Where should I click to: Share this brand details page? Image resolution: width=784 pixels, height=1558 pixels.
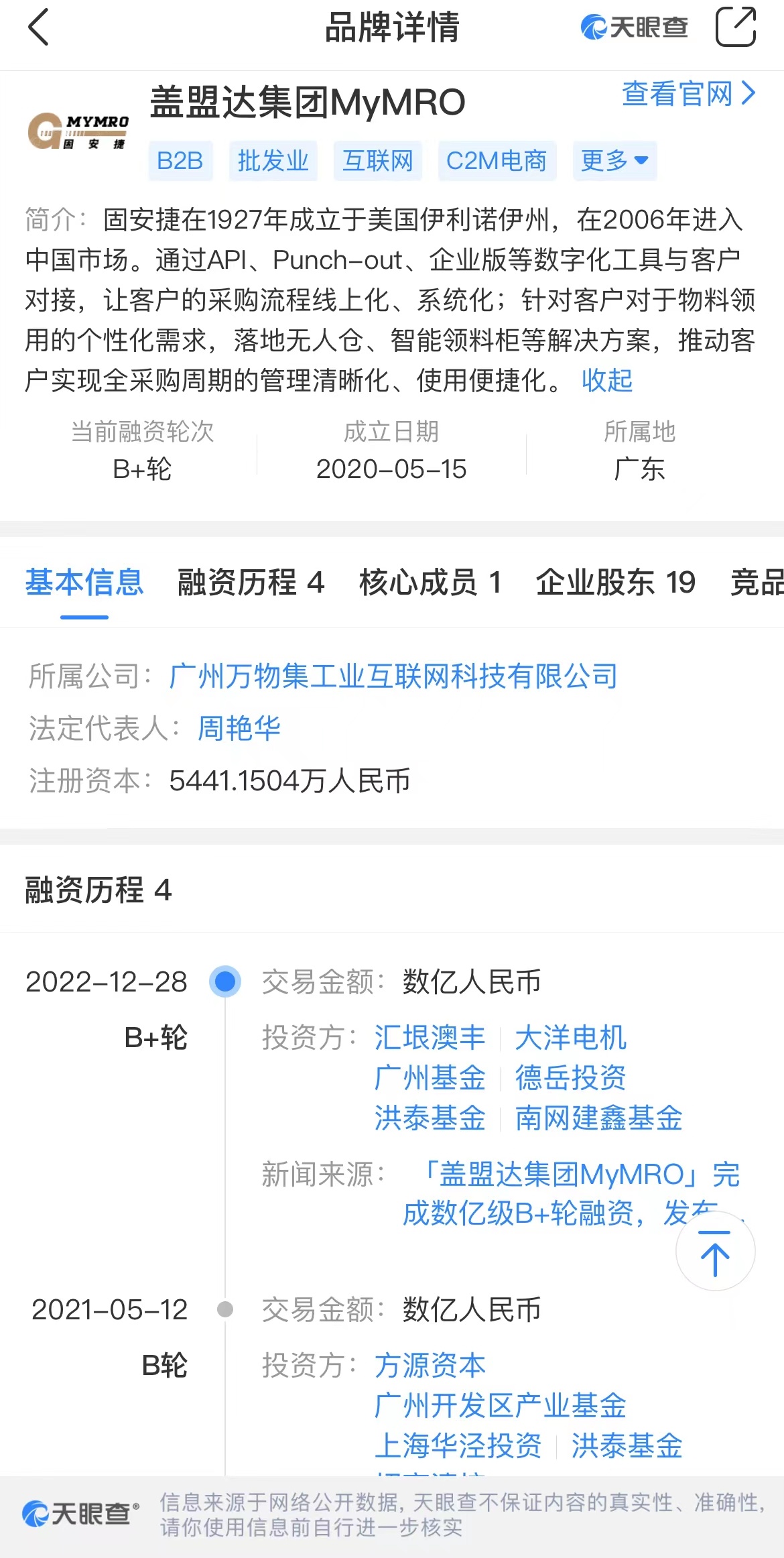(735, 27)
